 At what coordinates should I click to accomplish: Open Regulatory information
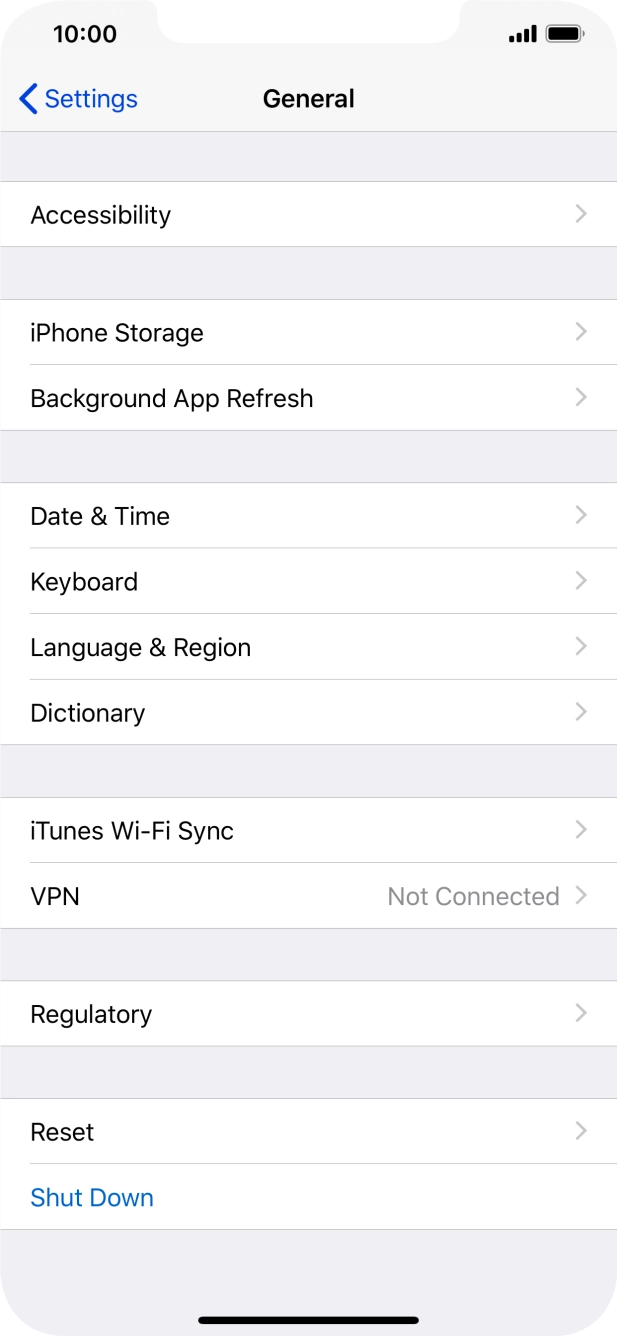308,1014
